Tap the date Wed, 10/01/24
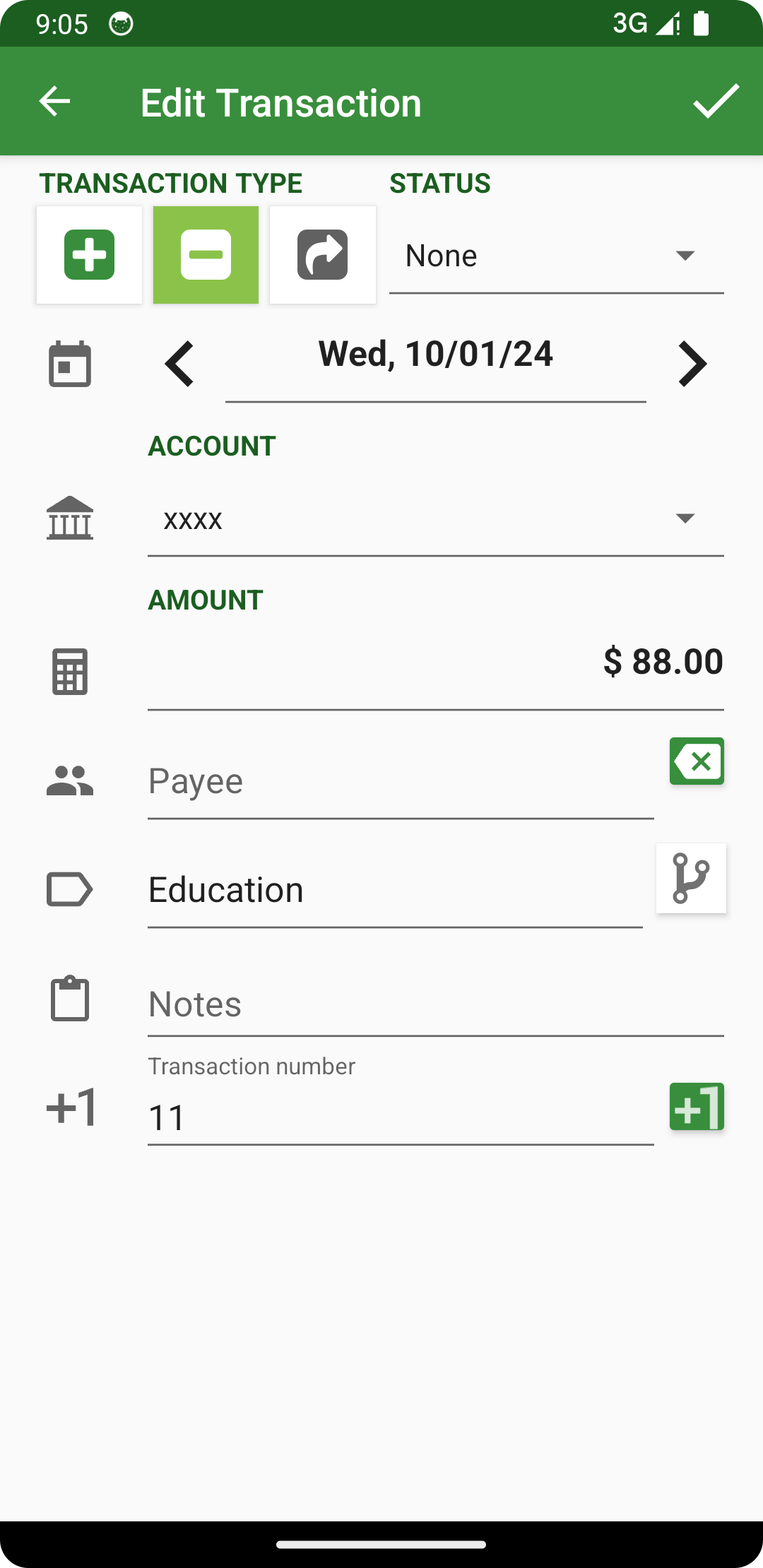 (x=435, y=355)
